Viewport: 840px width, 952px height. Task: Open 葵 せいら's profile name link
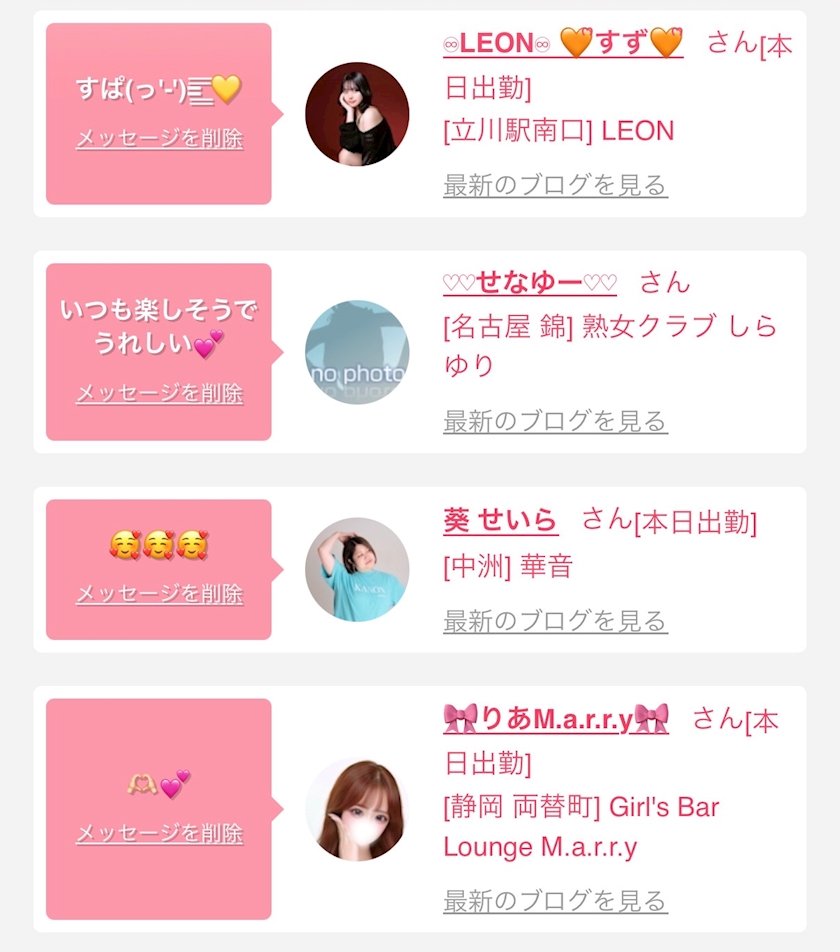pyautogui.click(x=501, y=520)
